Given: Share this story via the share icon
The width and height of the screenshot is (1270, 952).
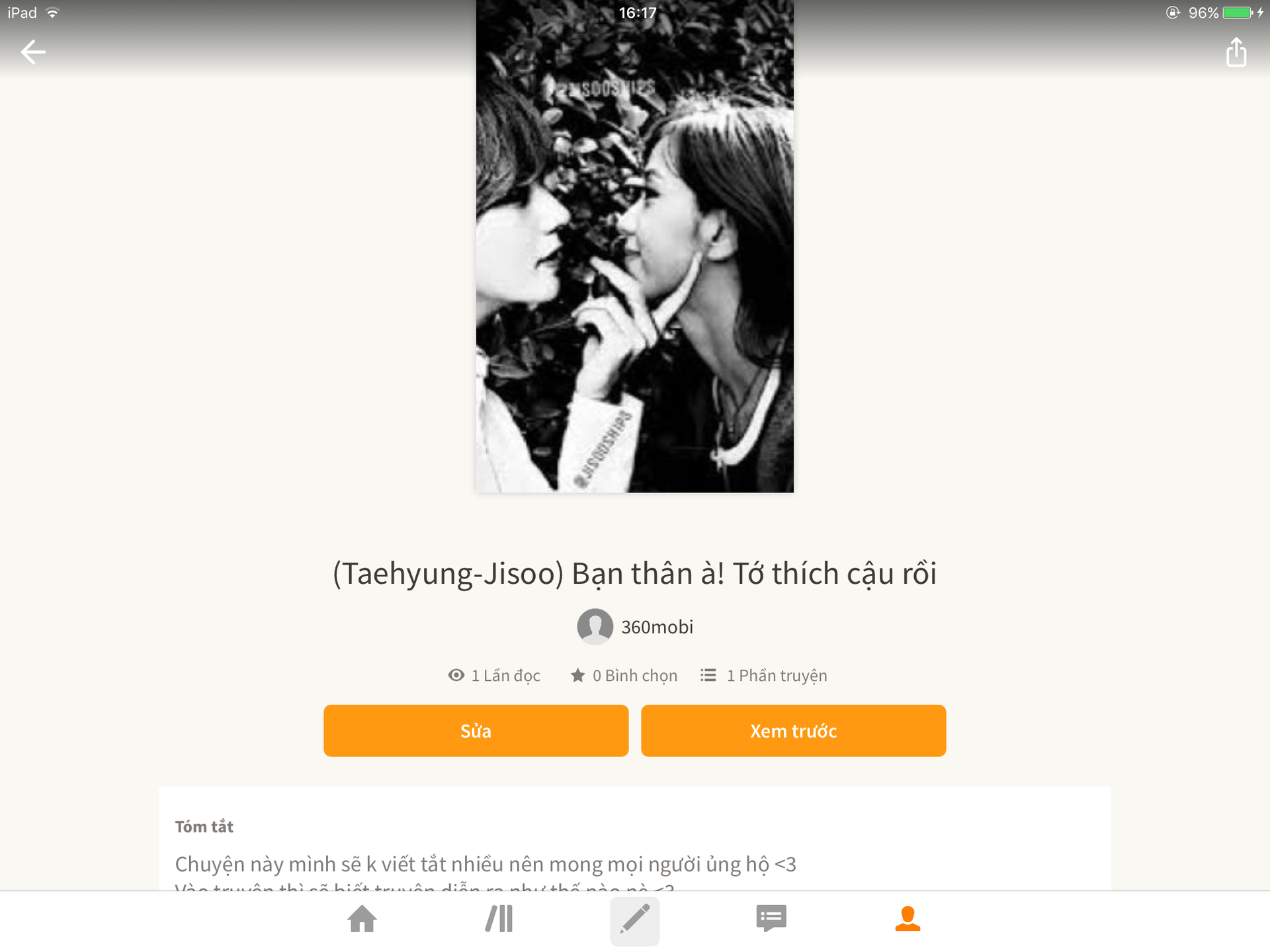Looking at the screenshot, I should 1236,52.
